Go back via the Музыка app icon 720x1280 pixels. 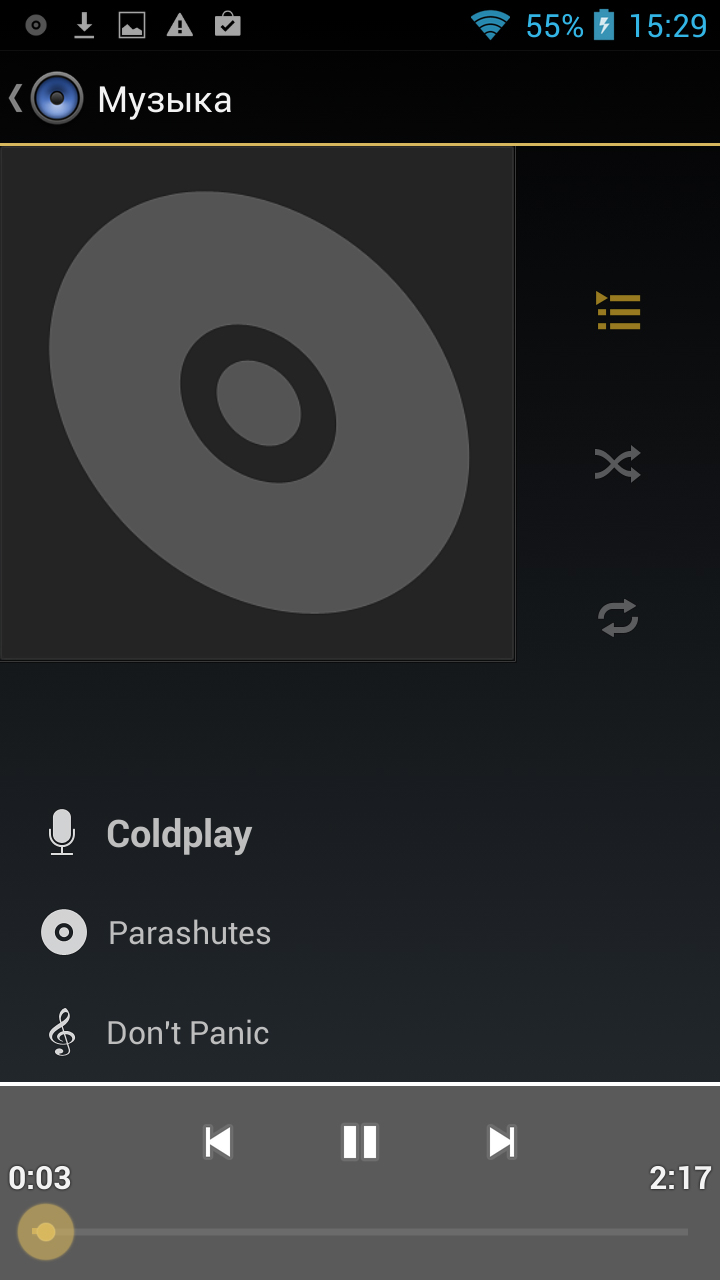[55, 98]
